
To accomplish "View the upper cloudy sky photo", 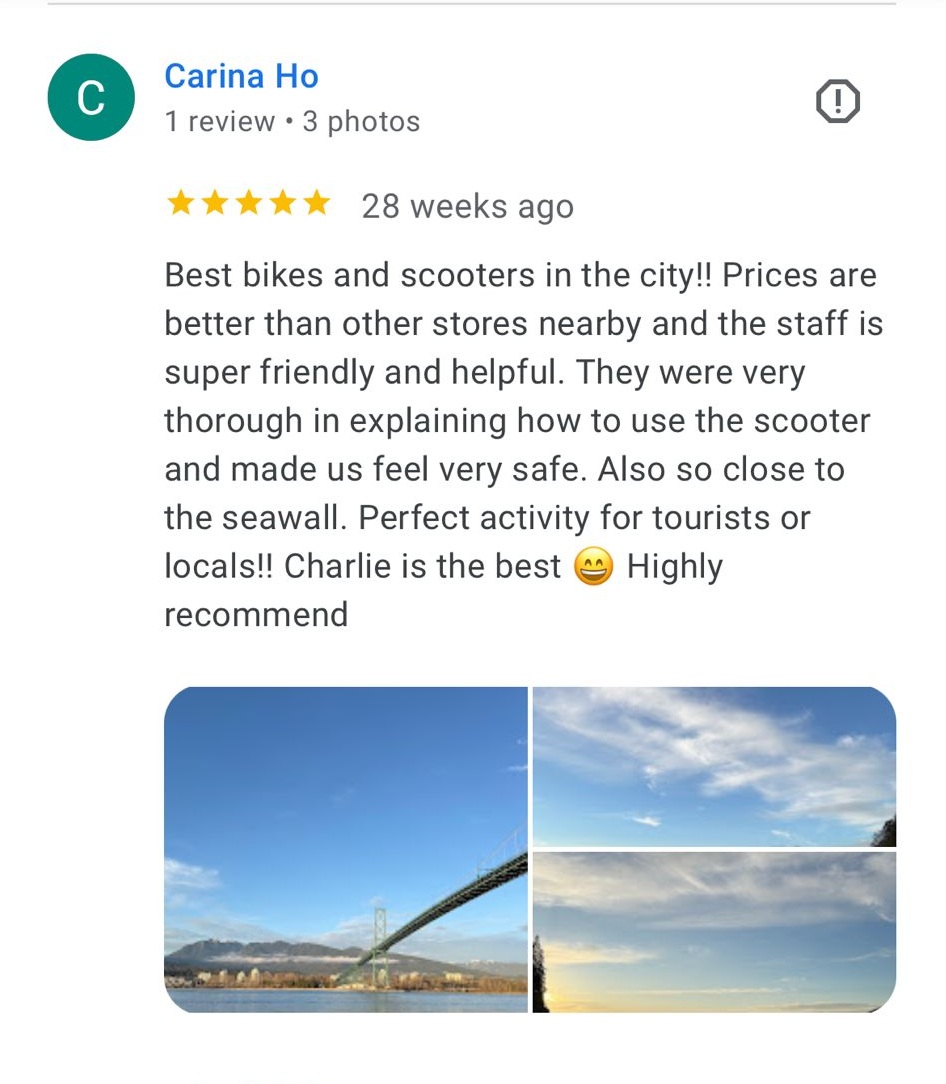I will [714, 766].
